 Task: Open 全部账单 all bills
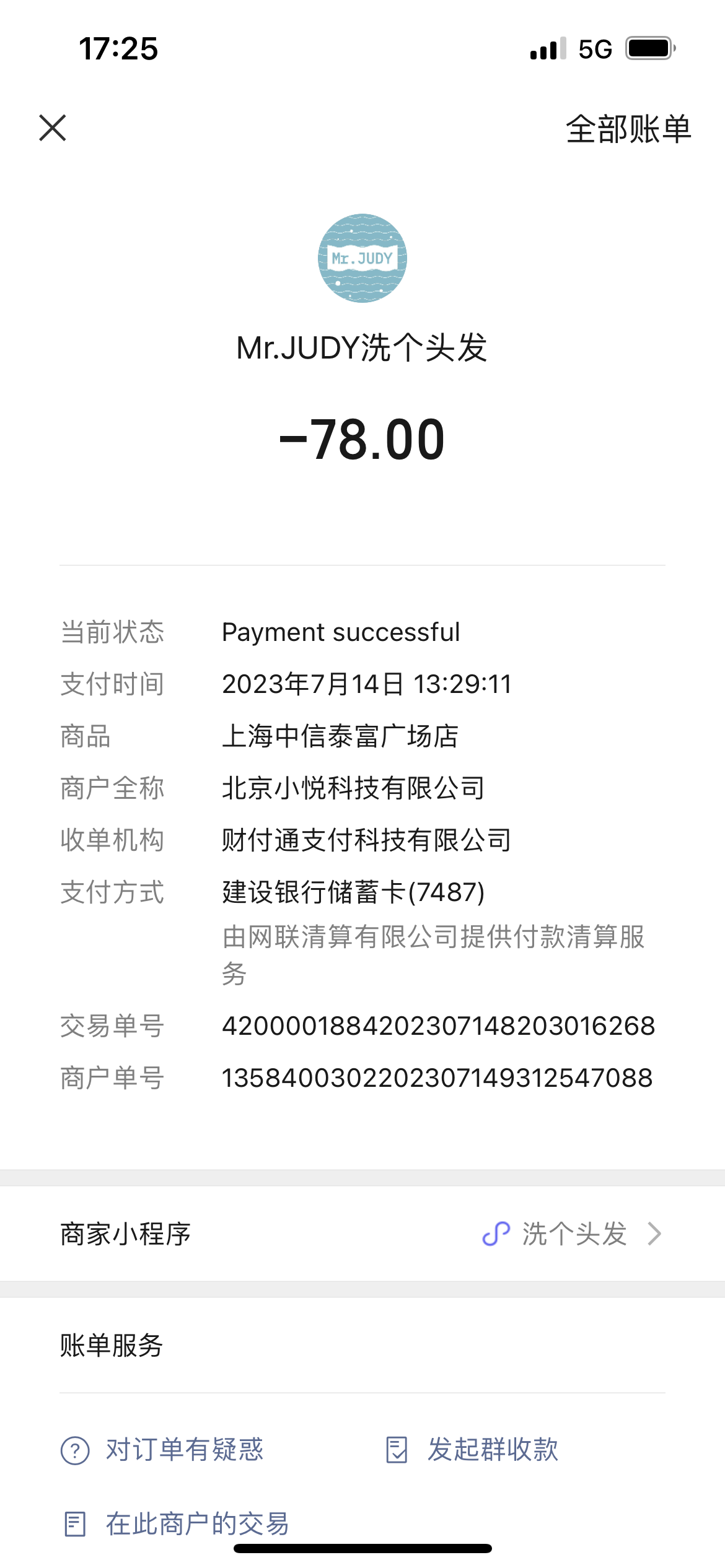tap(628, 129)
